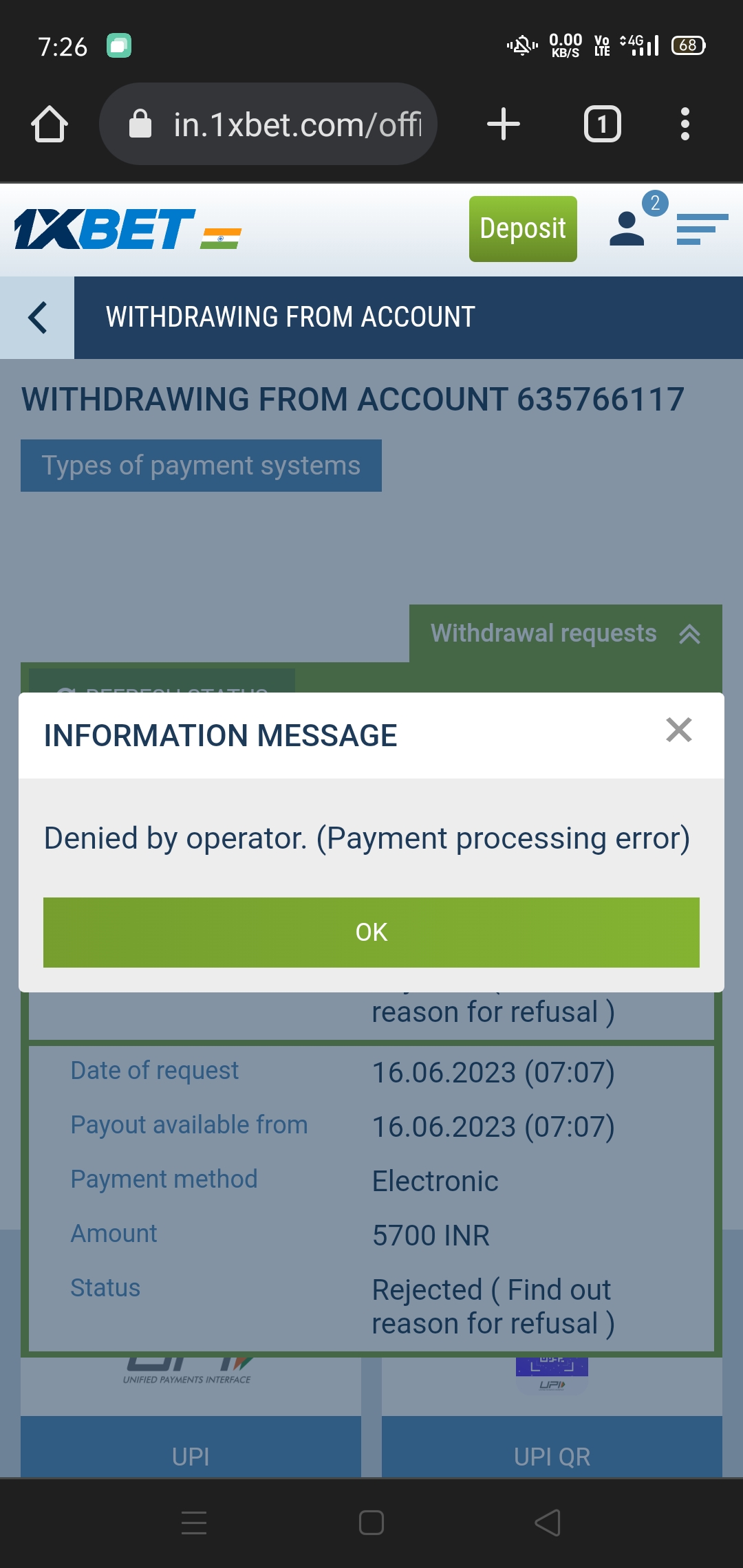Tap the system back button
Image resolution: width=743 pixels, height=1568 pixels.
tap(548, 1523)
